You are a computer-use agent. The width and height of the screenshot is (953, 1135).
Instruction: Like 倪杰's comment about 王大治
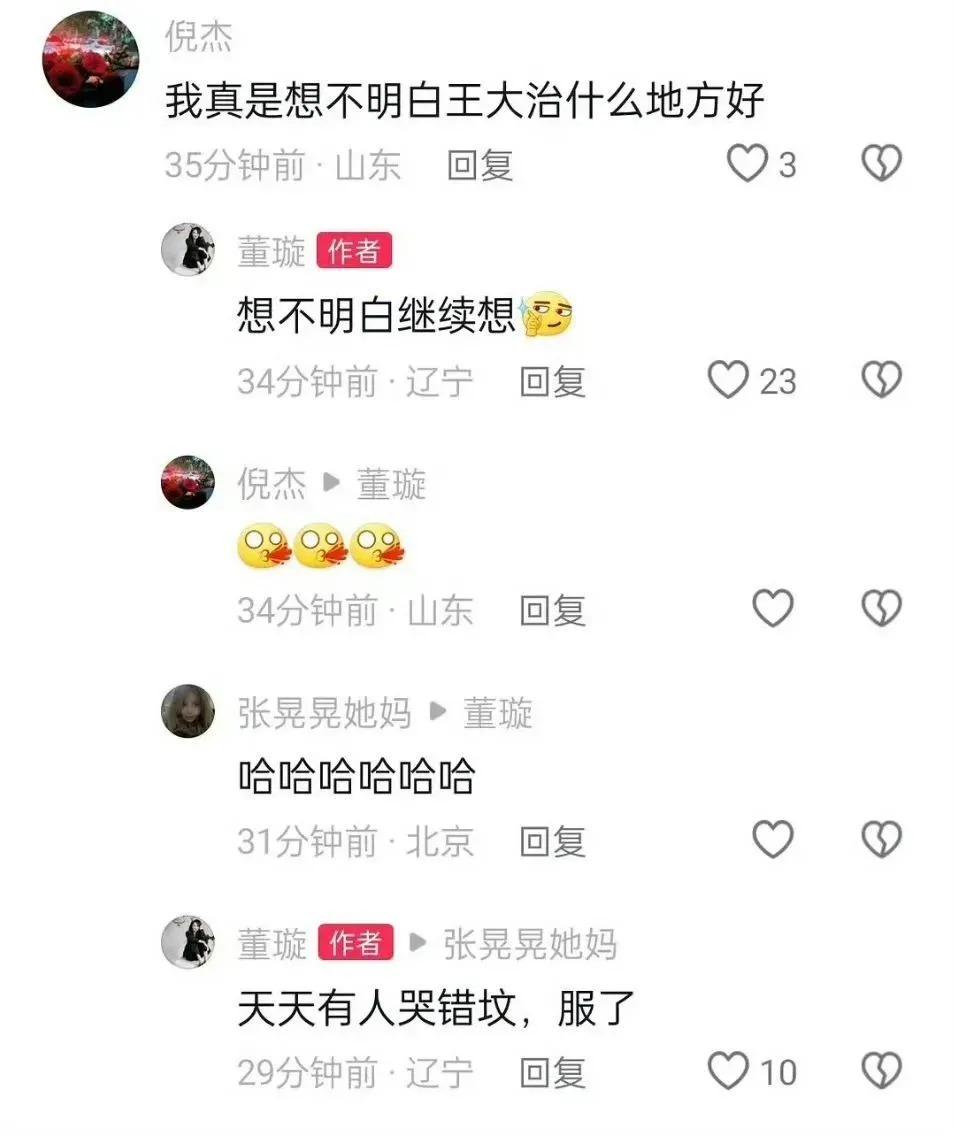[x=746, y=164]
